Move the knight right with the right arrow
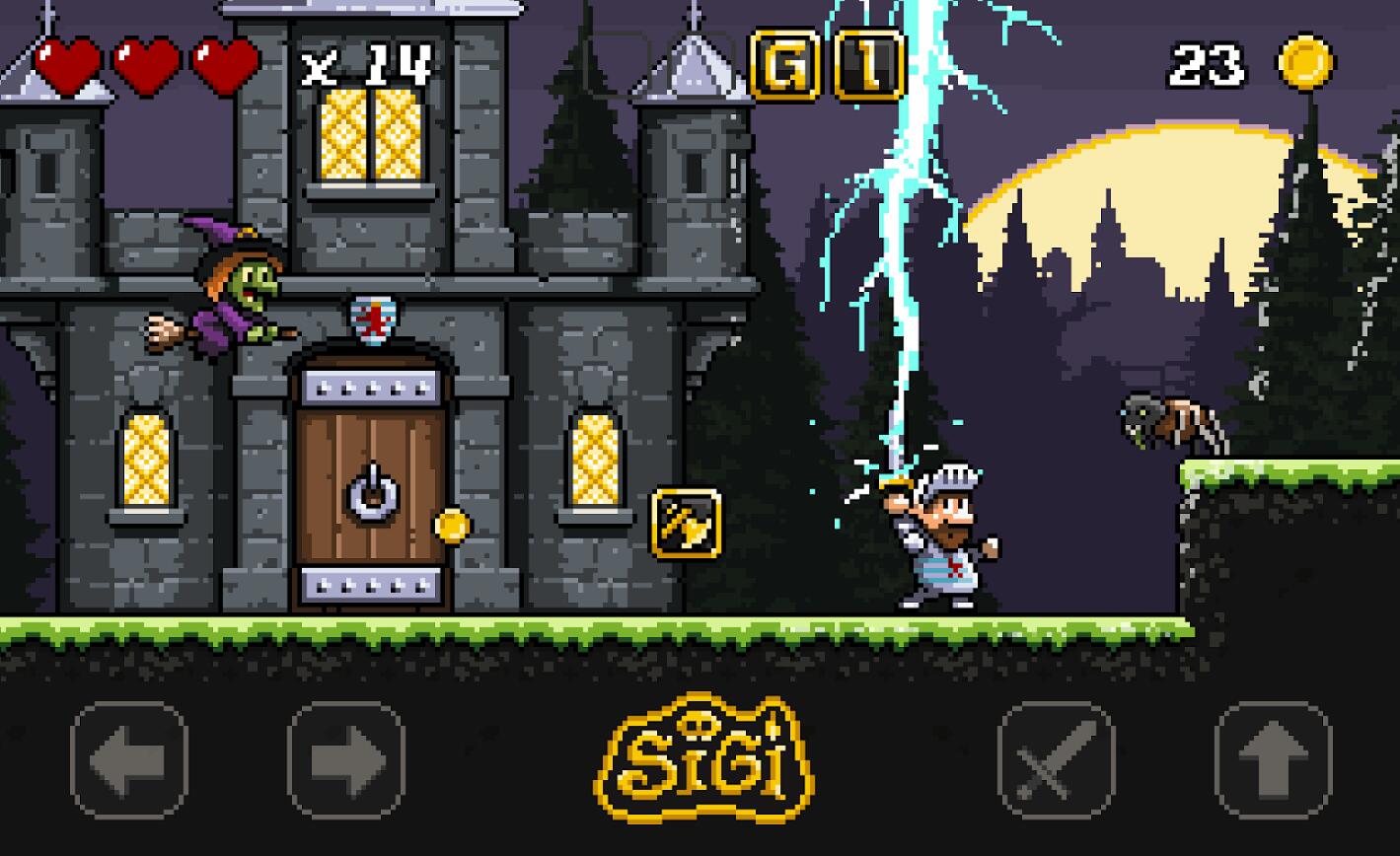The image size is (1400, 856). coord(346,760)
